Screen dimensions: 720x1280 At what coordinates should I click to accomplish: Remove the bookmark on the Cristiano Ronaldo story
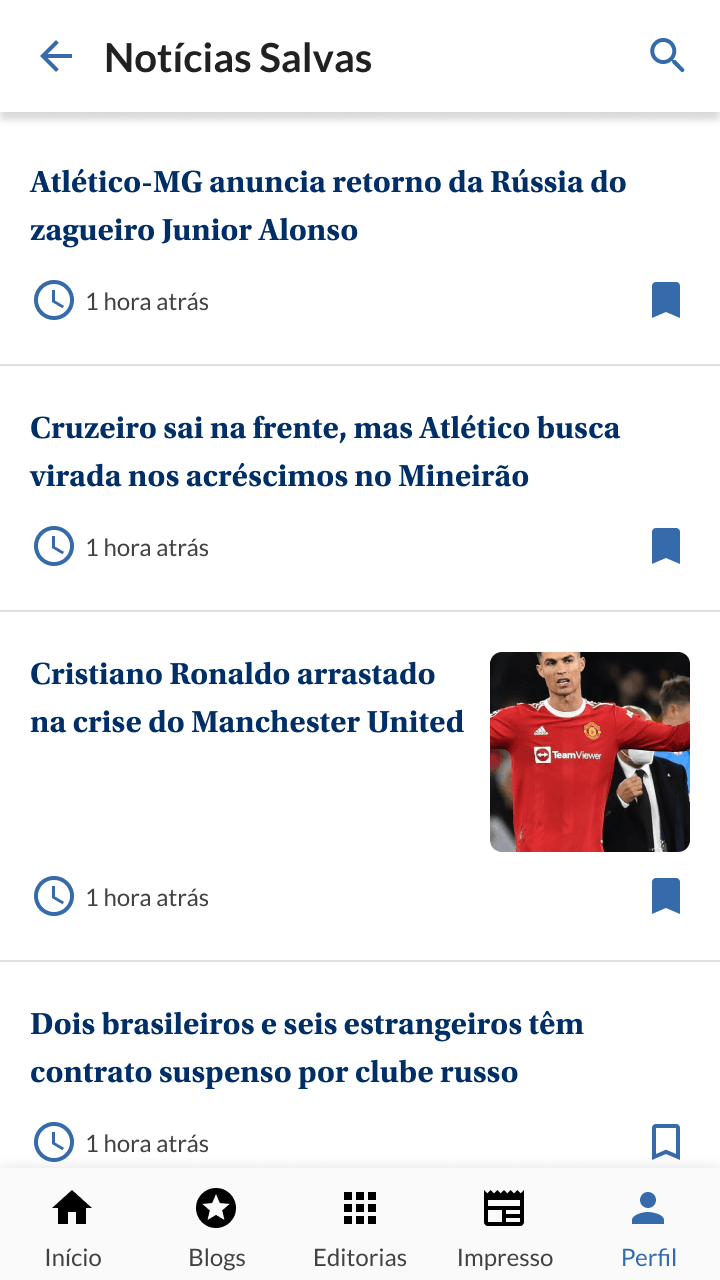pos(668,894)
